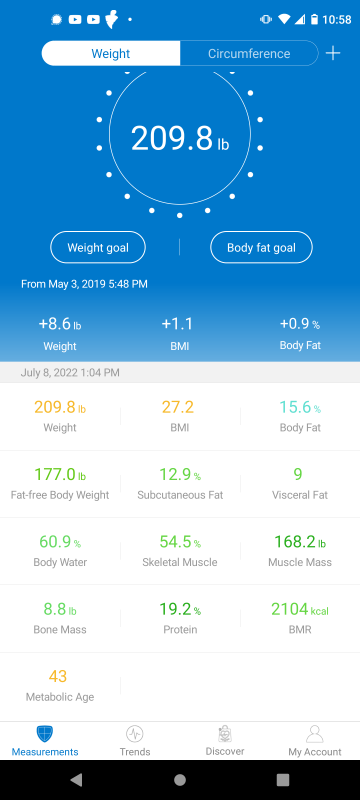
Task: Open the BMI 27.2 metric details
Action: tap(180, 416)
